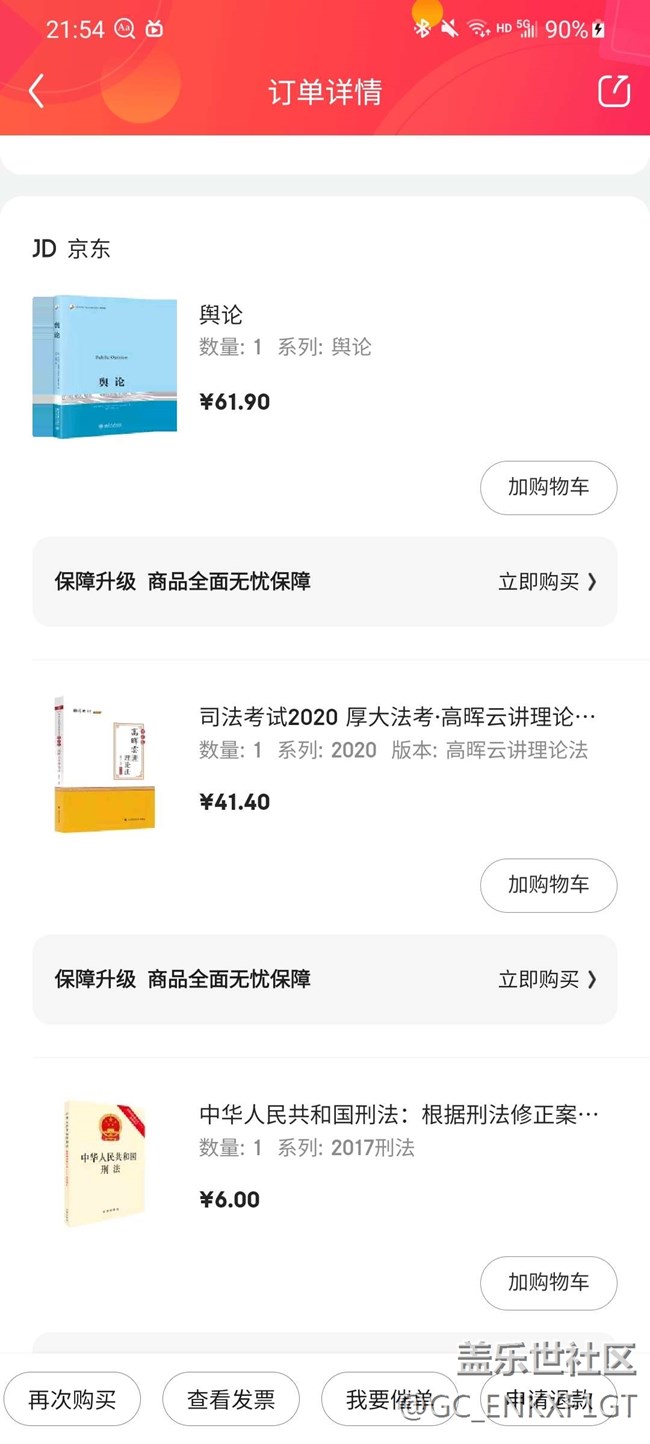View the 中华人民共和国刑法 book cover
This screenshot has height=1444, width=650.
click(x=104, y=1163)
